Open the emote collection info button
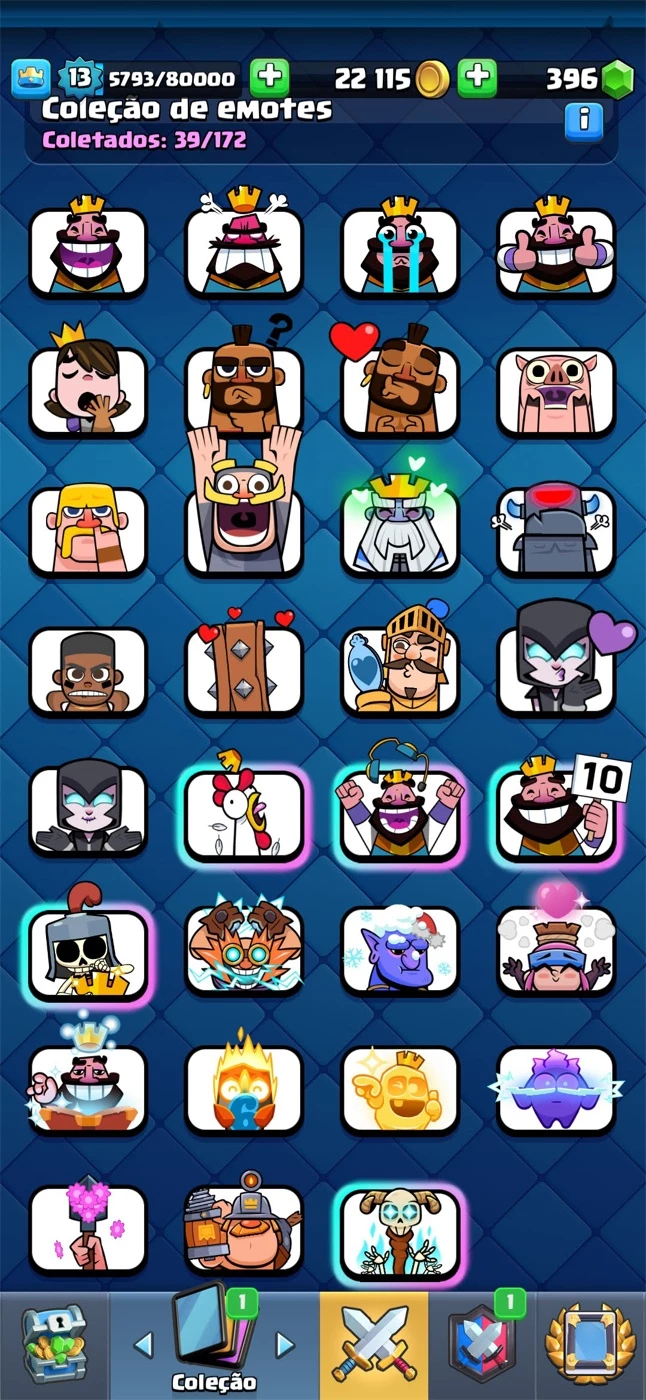This screenshot has width=646, height=1400. (584, 122)
